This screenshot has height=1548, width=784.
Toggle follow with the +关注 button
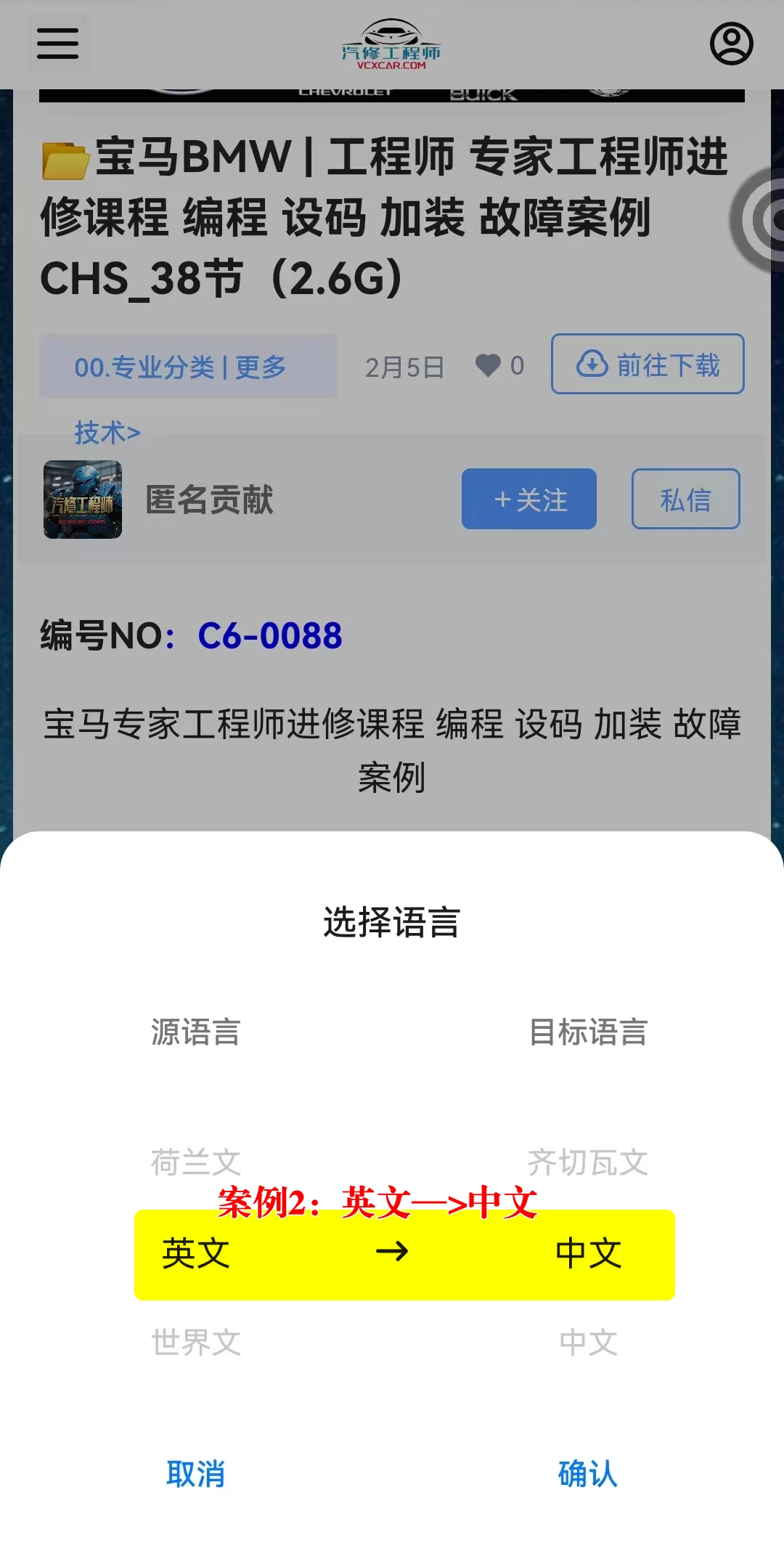click(x=528, y=499)
